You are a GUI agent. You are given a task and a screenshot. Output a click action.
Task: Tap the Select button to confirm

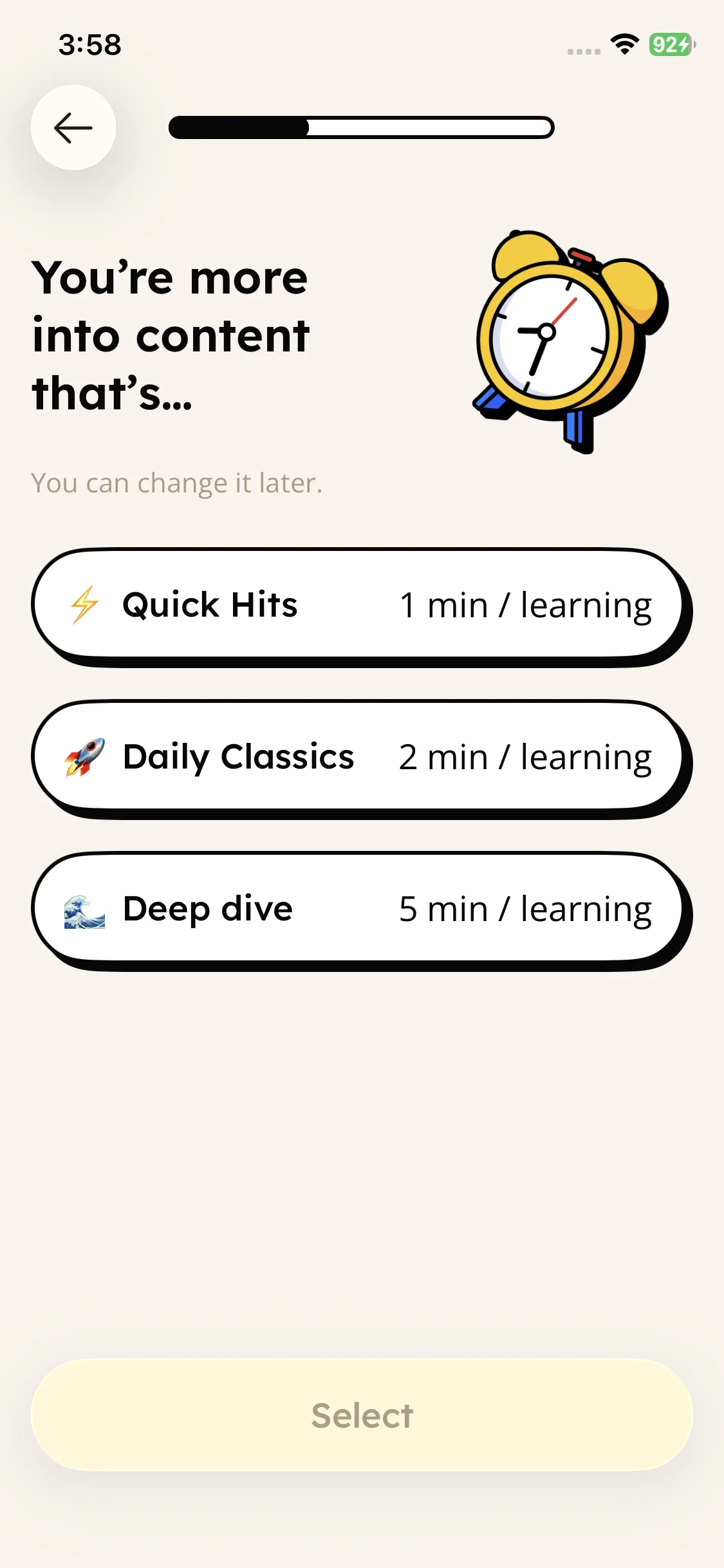coord(362,1415)
